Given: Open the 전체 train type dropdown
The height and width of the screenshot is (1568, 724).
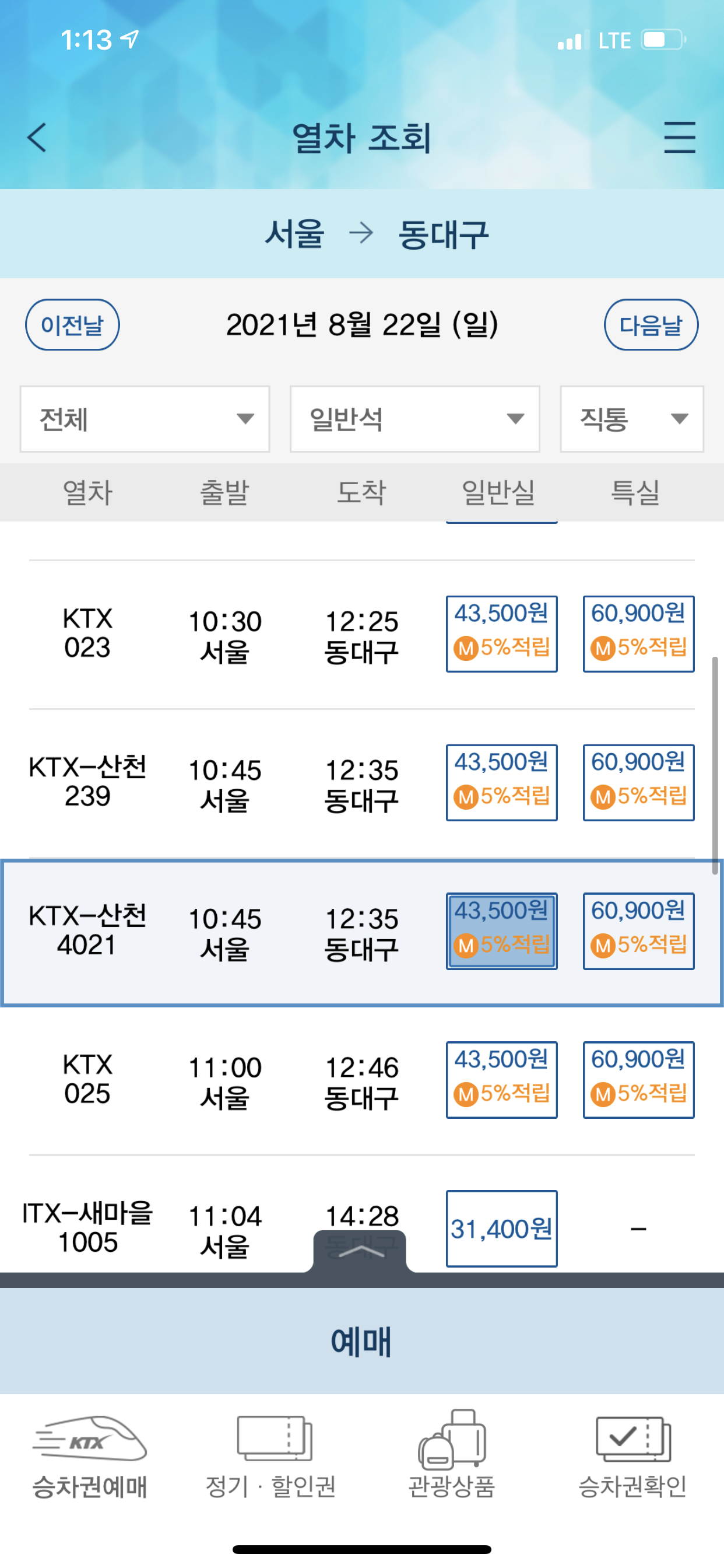Looking at the screenshot, I should pyautogui.click(x=145, y=419).
